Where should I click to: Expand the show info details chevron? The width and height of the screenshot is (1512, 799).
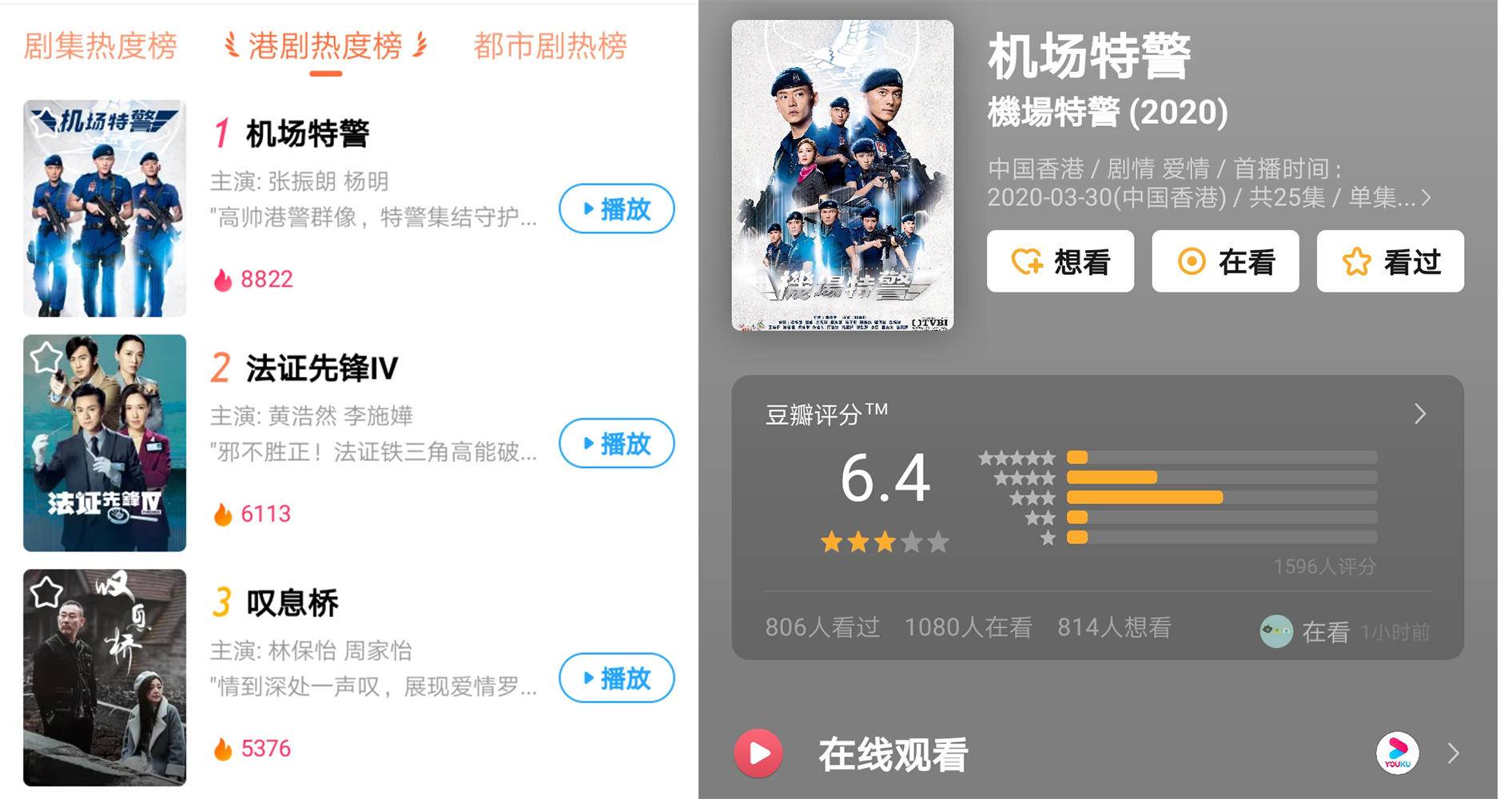(1426, 197)
